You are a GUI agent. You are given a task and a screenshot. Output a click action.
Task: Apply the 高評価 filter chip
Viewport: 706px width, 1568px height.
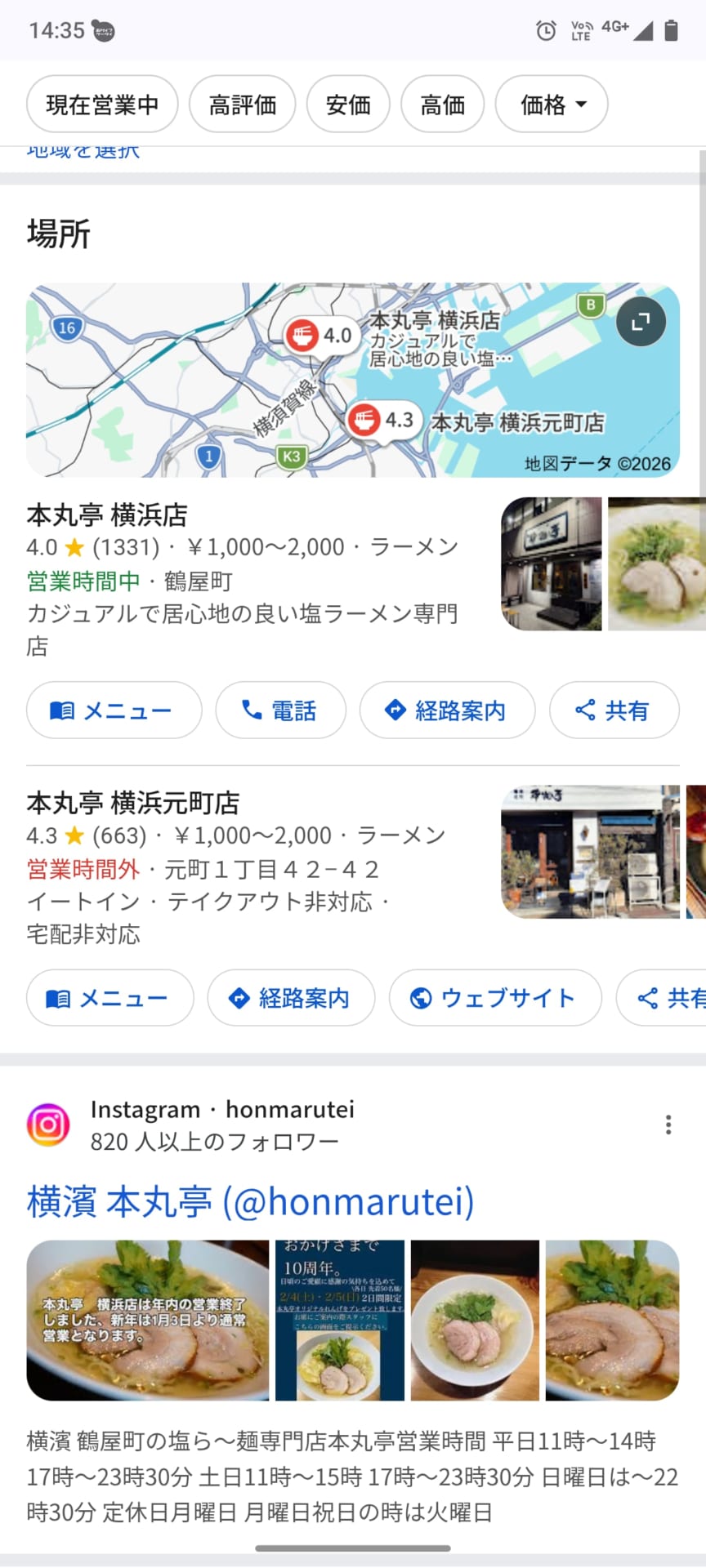click(x=242, y=105)
